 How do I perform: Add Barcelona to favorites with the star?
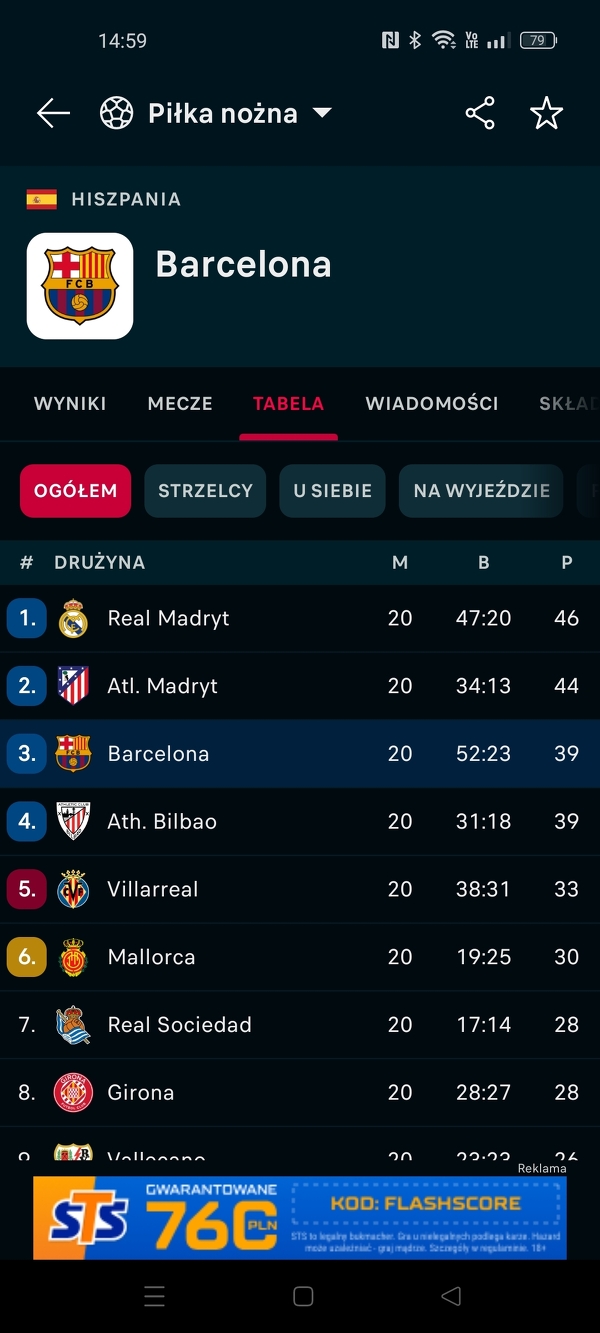tap(546, 113)
